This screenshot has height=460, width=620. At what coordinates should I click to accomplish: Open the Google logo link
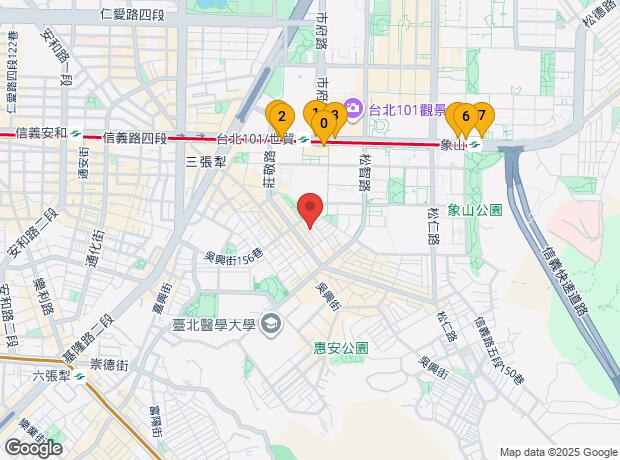[x=32, y=449]
